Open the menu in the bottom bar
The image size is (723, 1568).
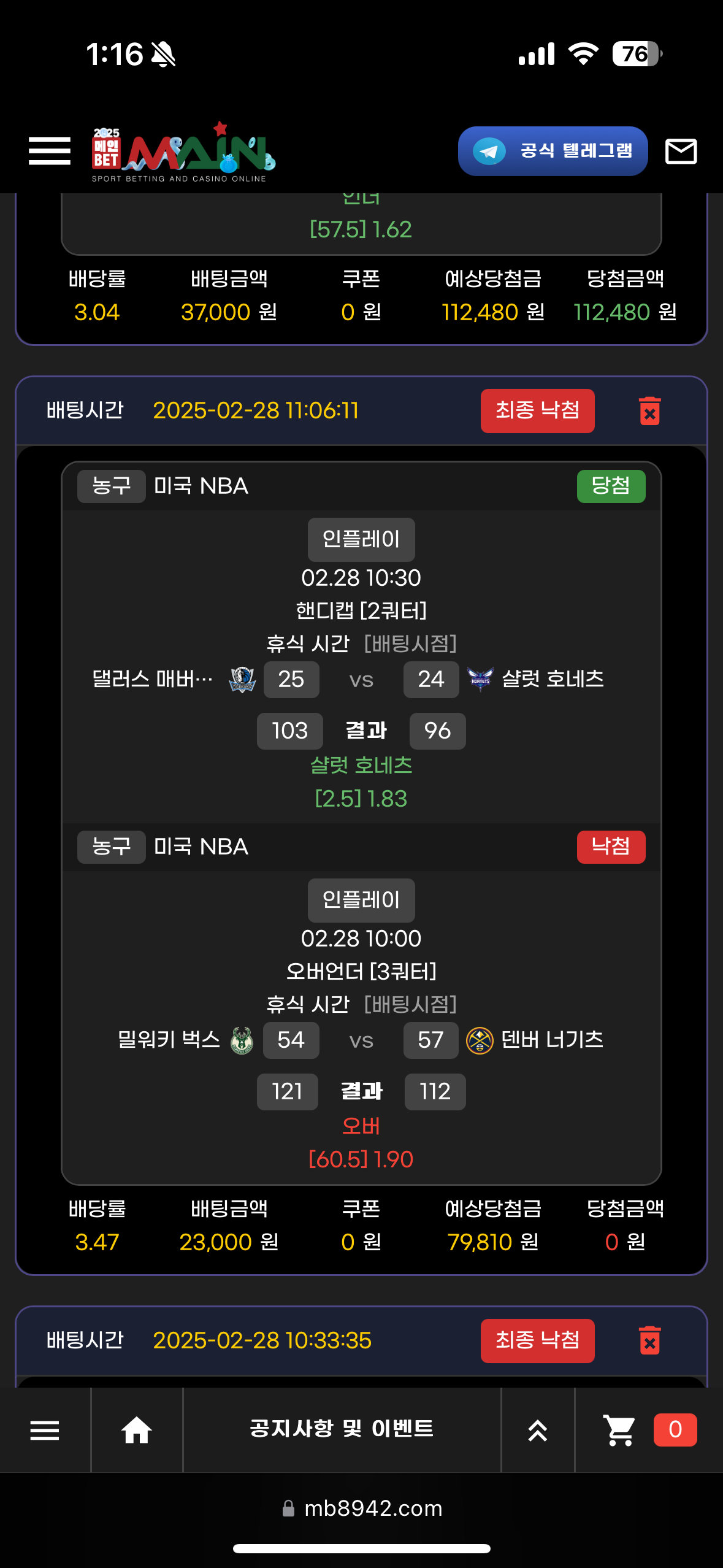pyautogui.click(x=45, y=1430)
